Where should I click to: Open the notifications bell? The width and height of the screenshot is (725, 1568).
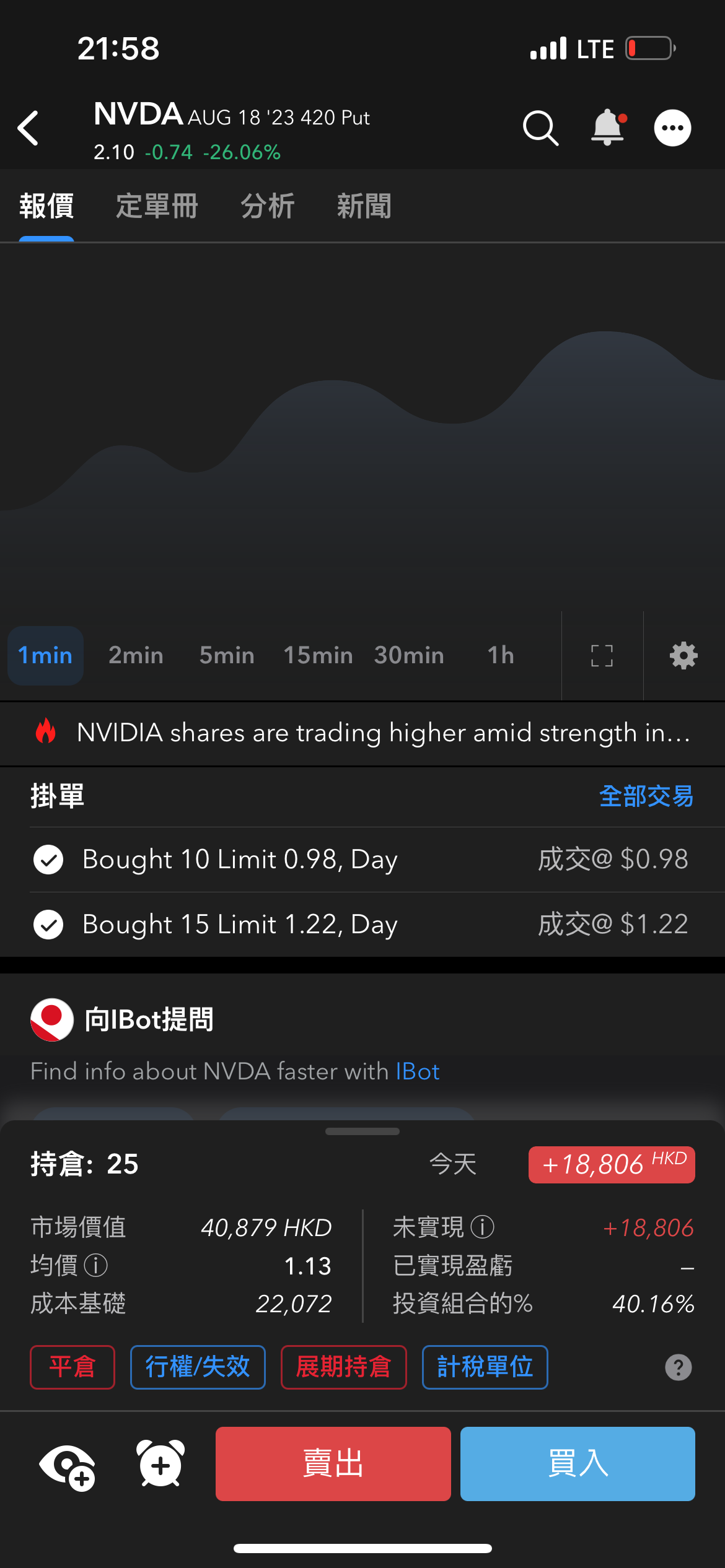coord(607,128)
